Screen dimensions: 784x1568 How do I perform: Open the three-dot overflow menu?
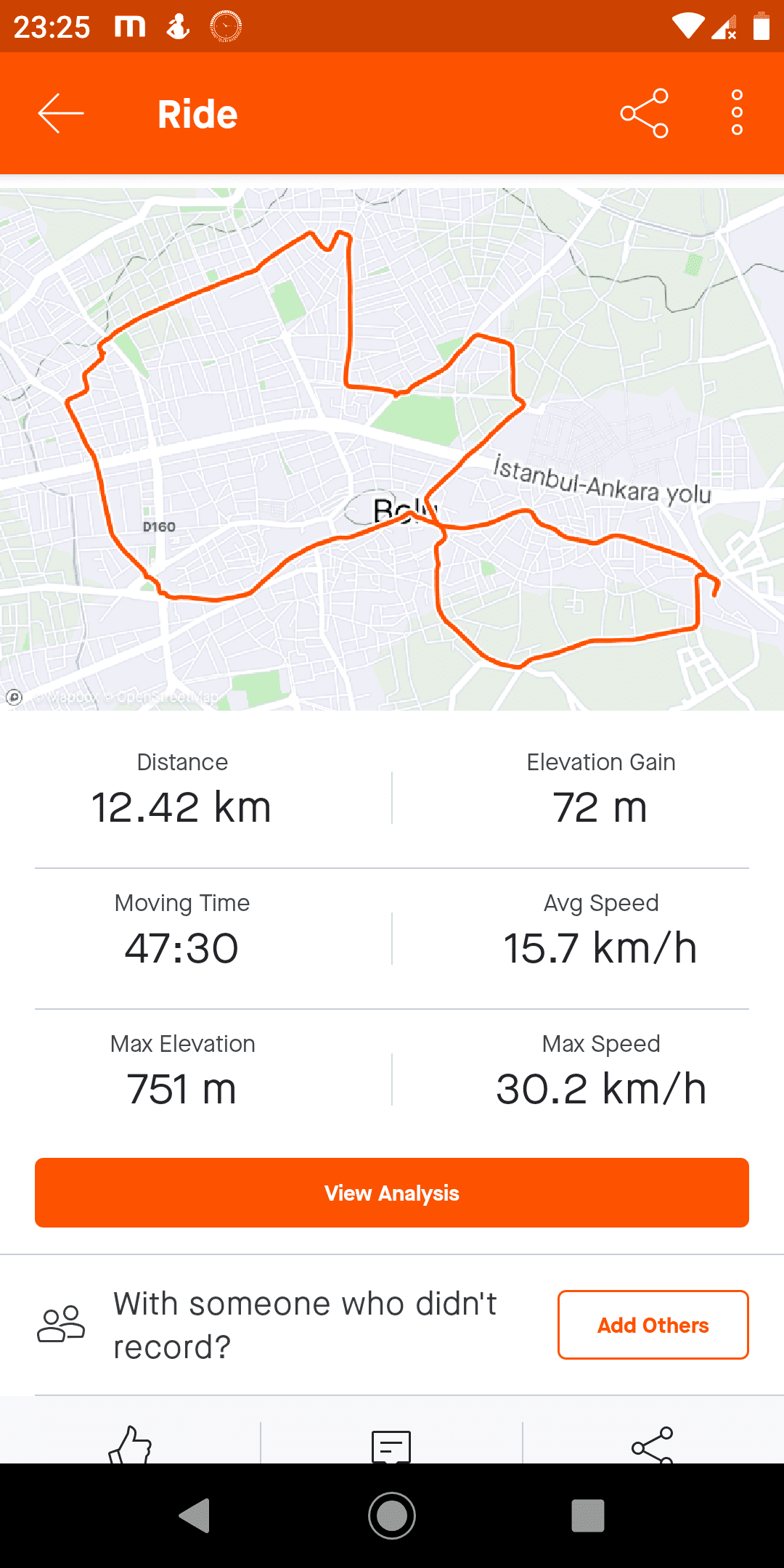click(x=737, y=113)
